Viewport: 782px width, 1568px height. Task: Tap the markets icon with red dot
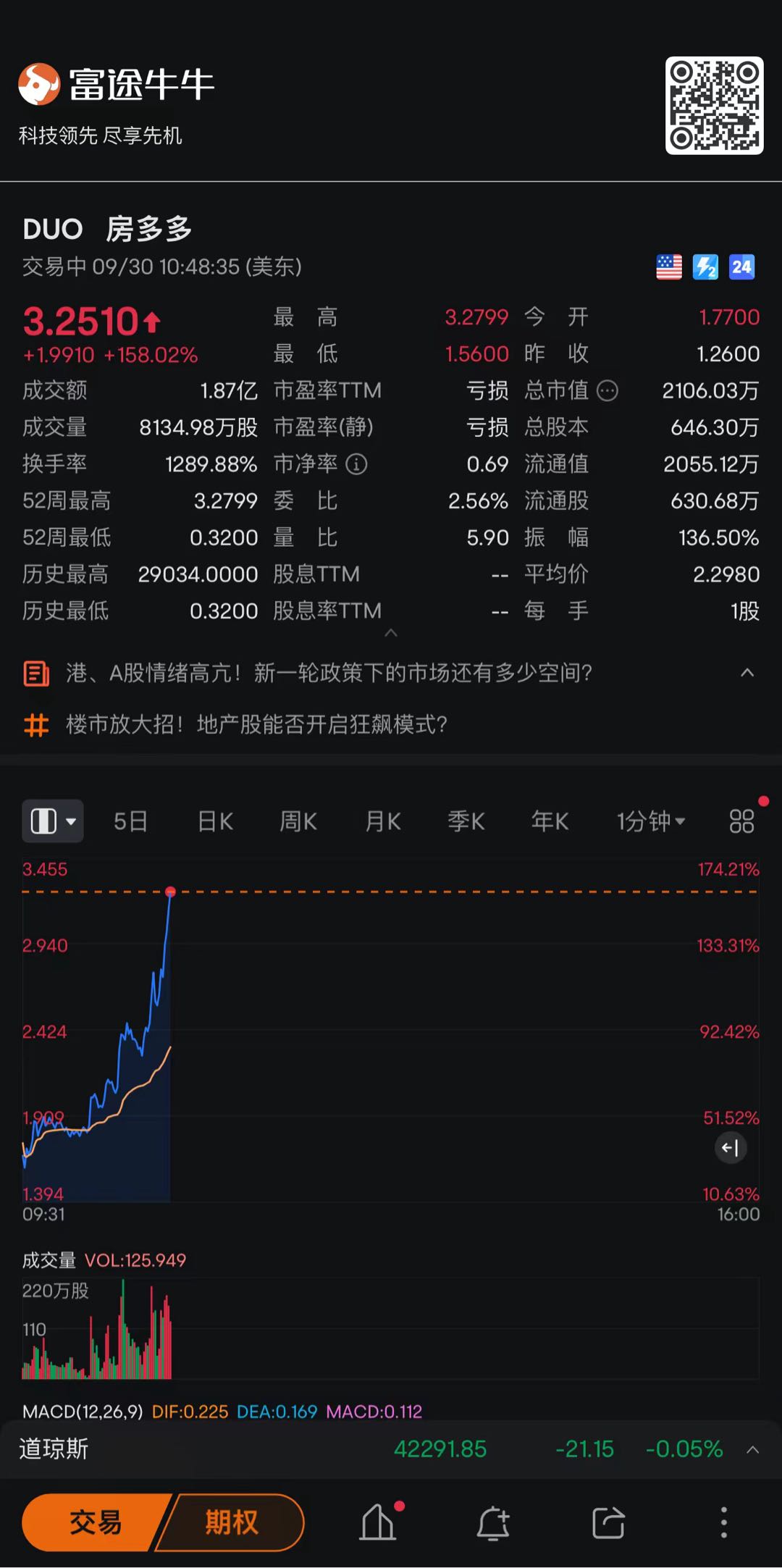point(376,1523)
